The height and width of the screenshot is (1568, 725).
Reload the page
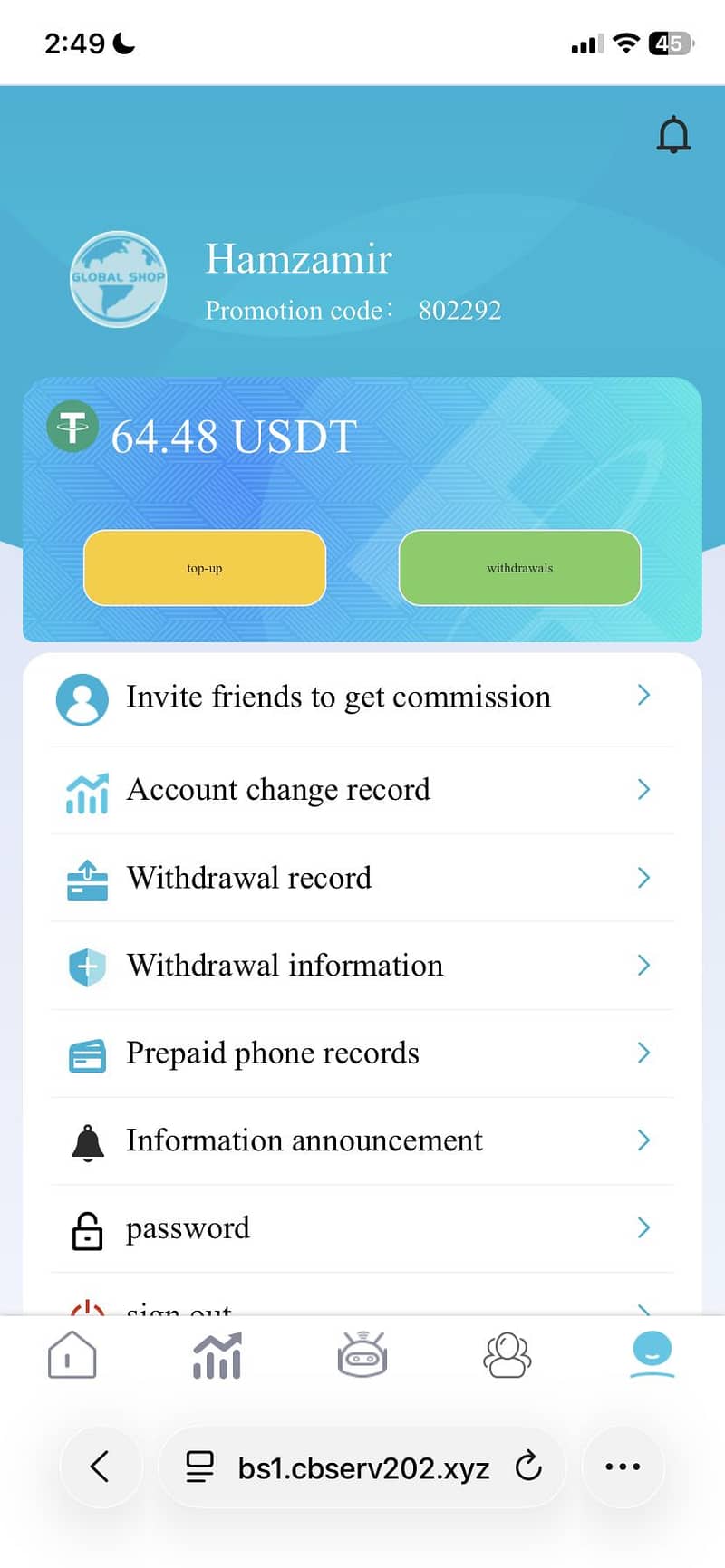point(528,1466)
